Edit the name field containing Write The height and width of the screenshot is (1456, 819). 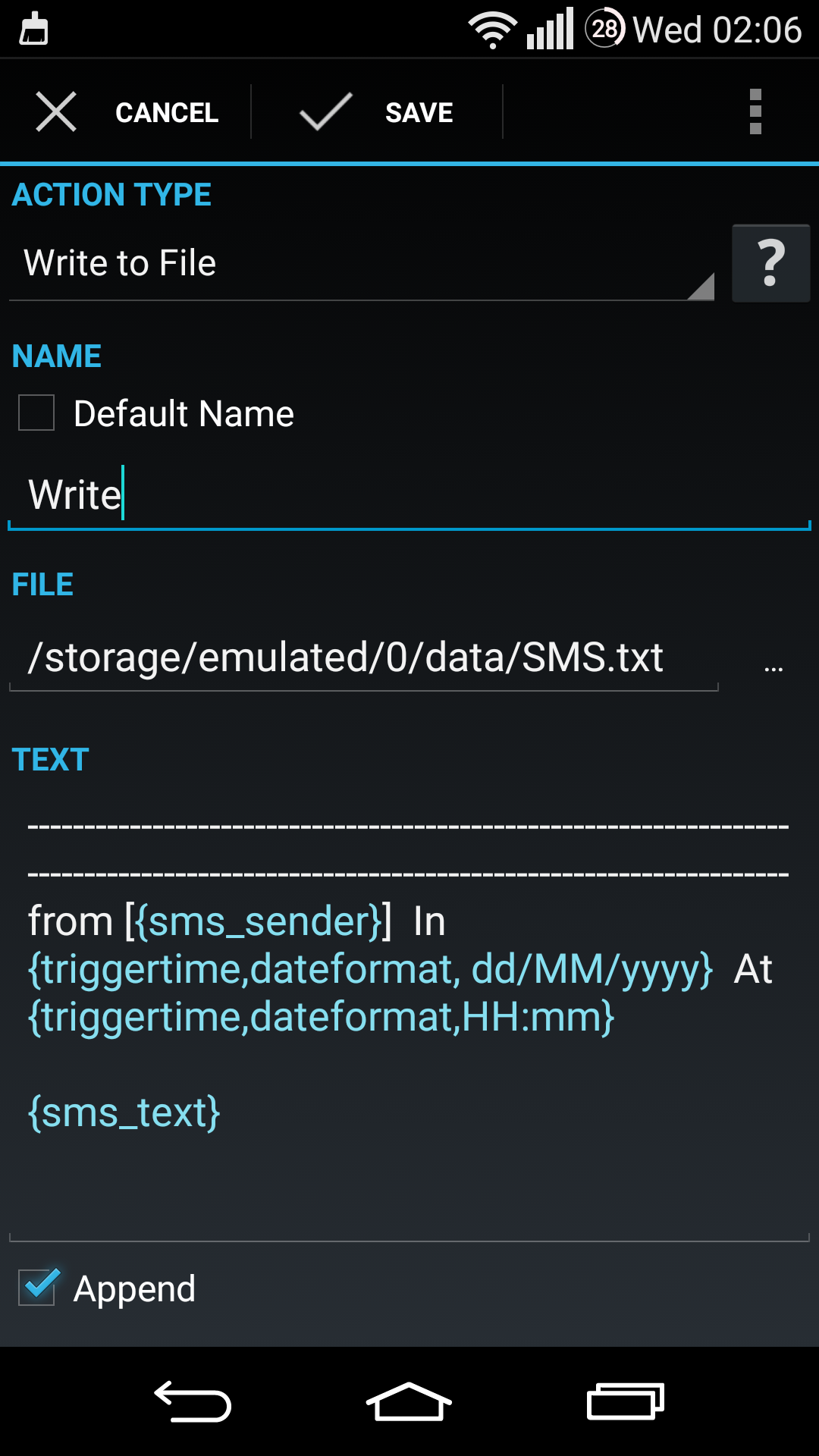(409, 495)
